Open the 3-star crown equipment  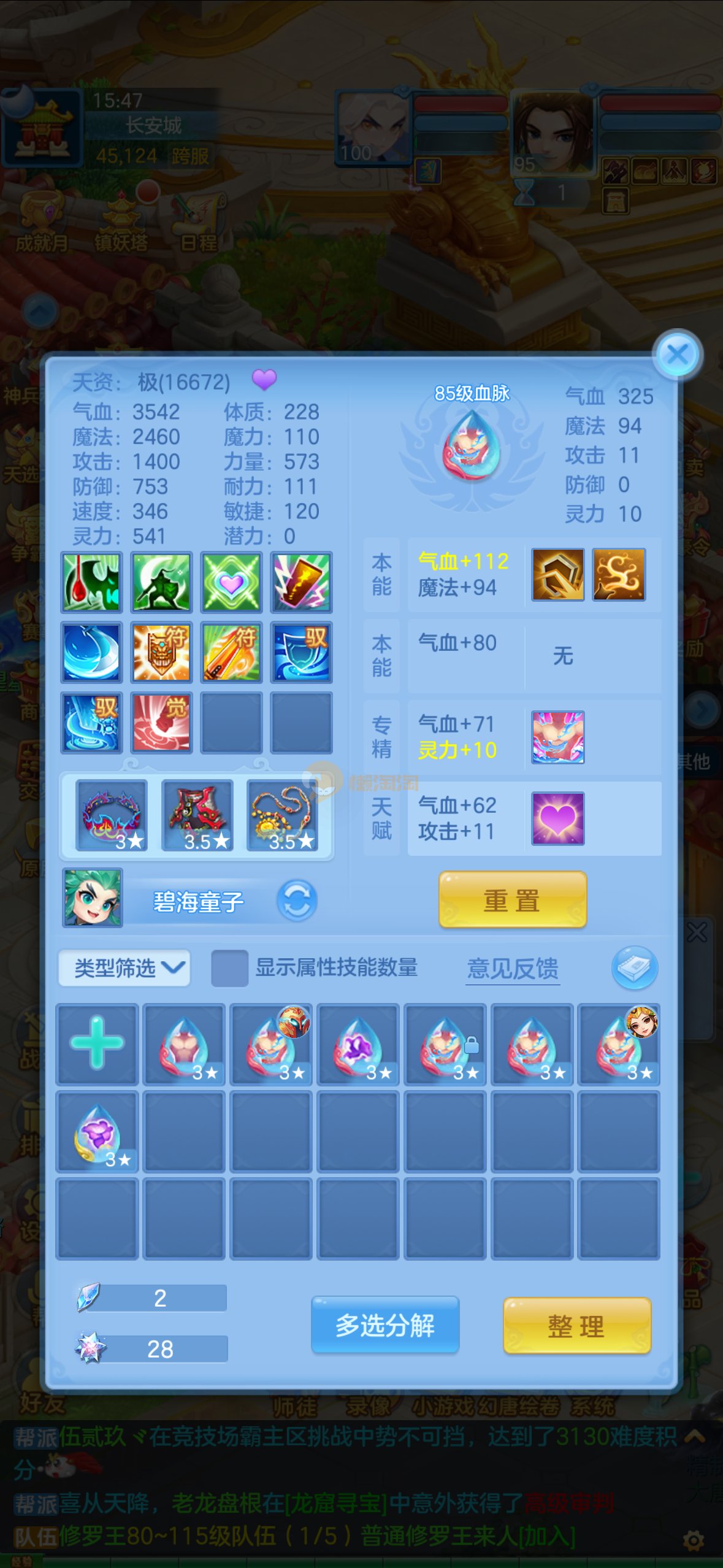point(112,815)
